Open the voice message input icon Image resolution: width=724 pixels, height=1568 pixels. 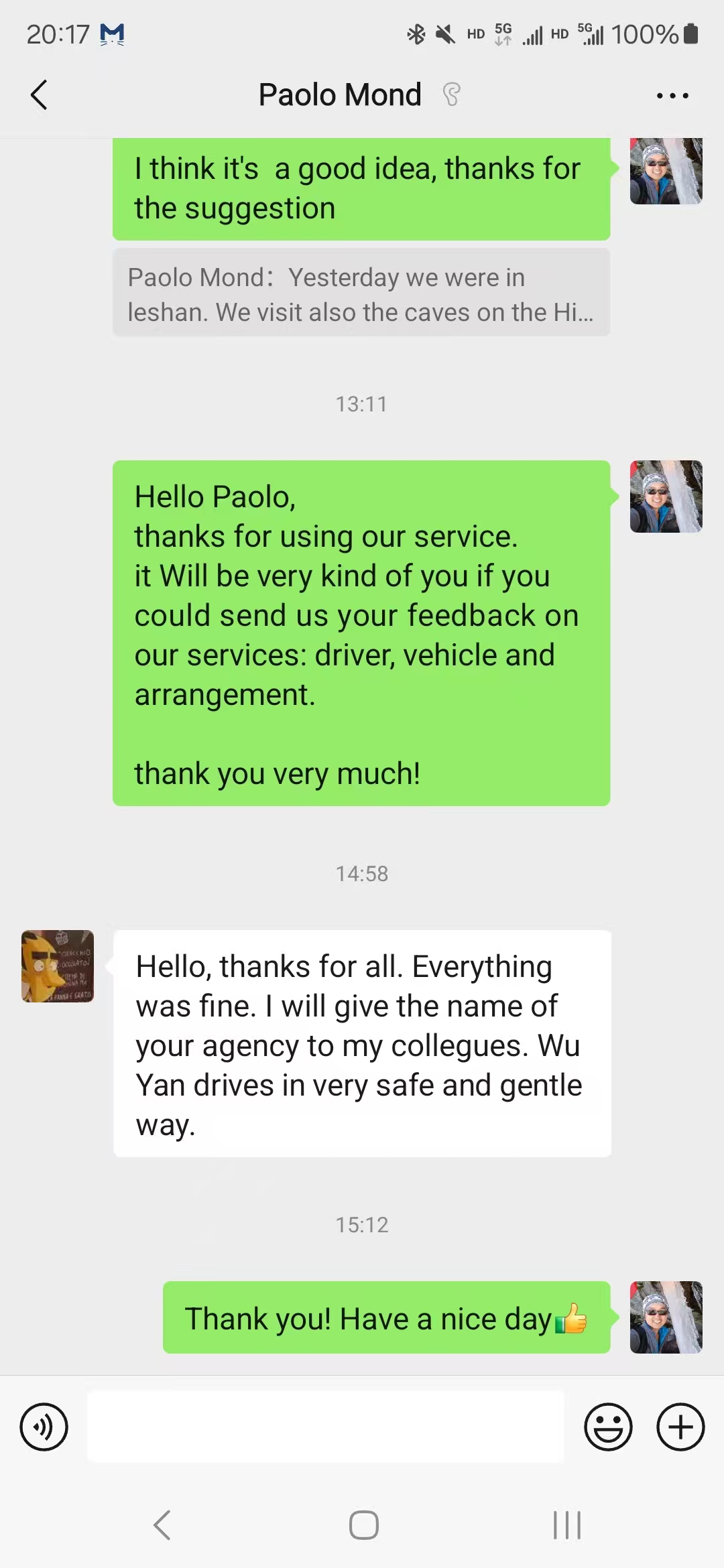43,1426
